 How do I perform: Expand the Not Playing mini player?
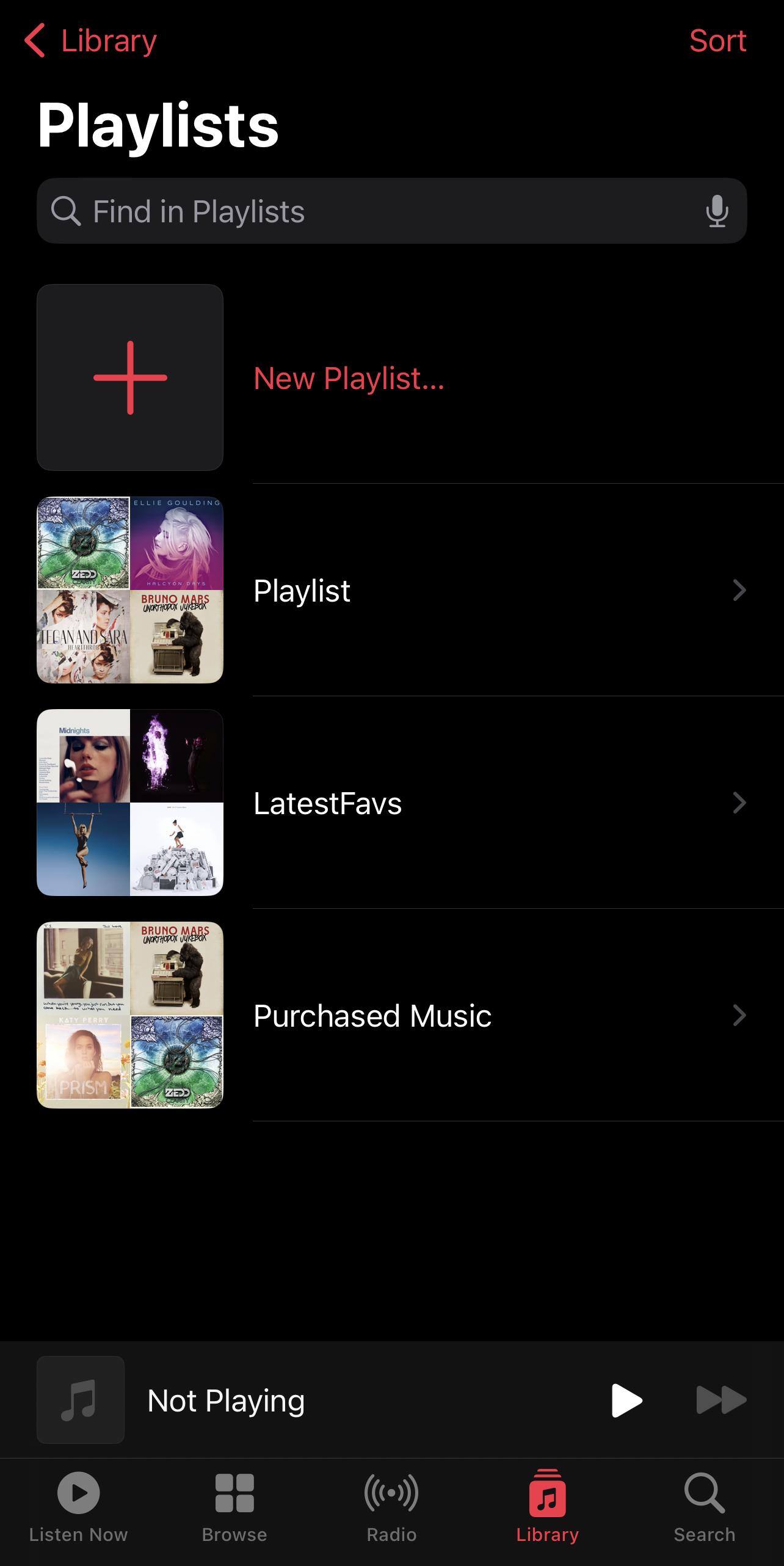coord(305,1400)
